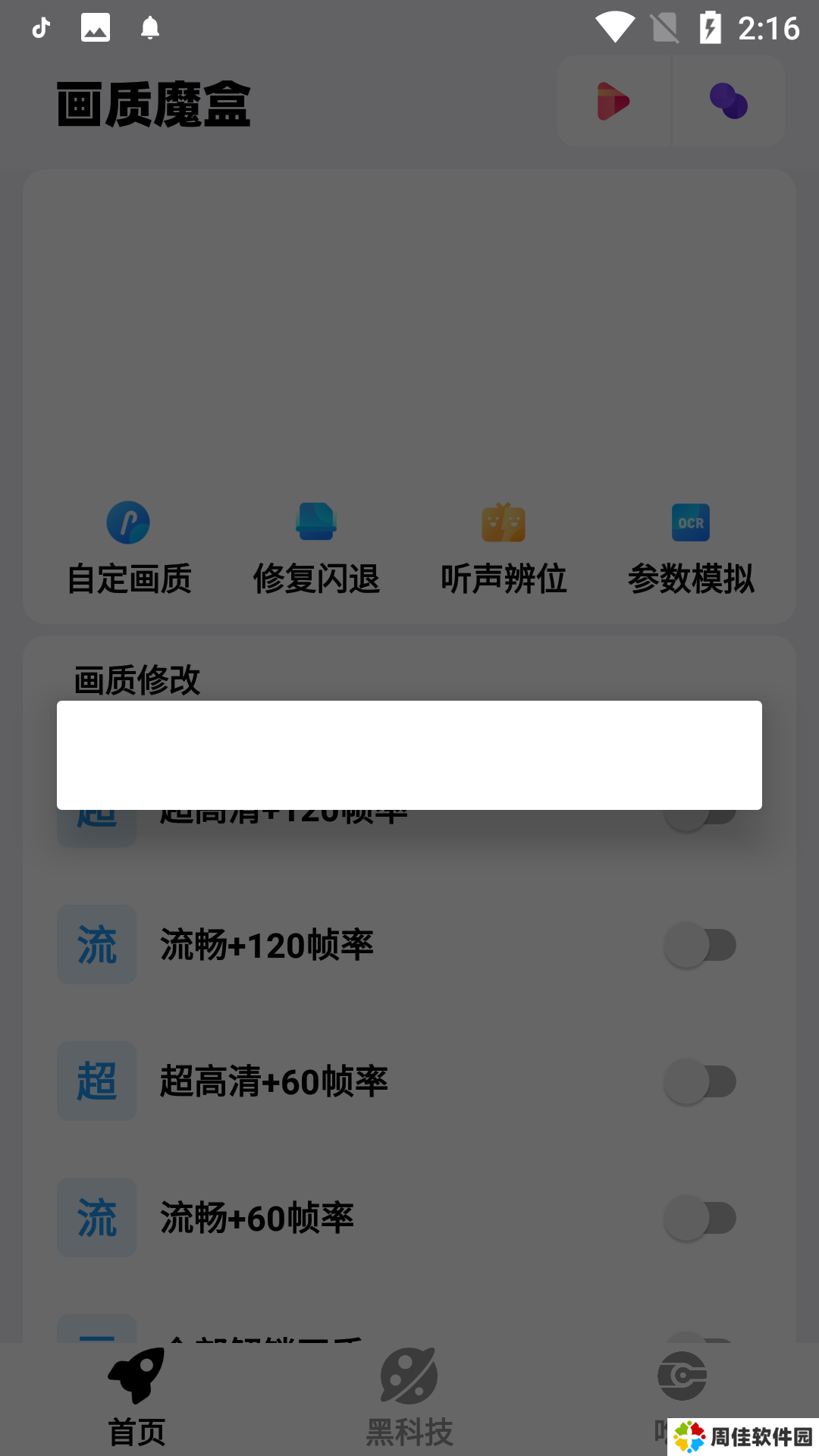The width and height of the screenshot is (819, 1456).
Task: Open 修复闪退 crash repair tool
Action: tap(316, 548)
